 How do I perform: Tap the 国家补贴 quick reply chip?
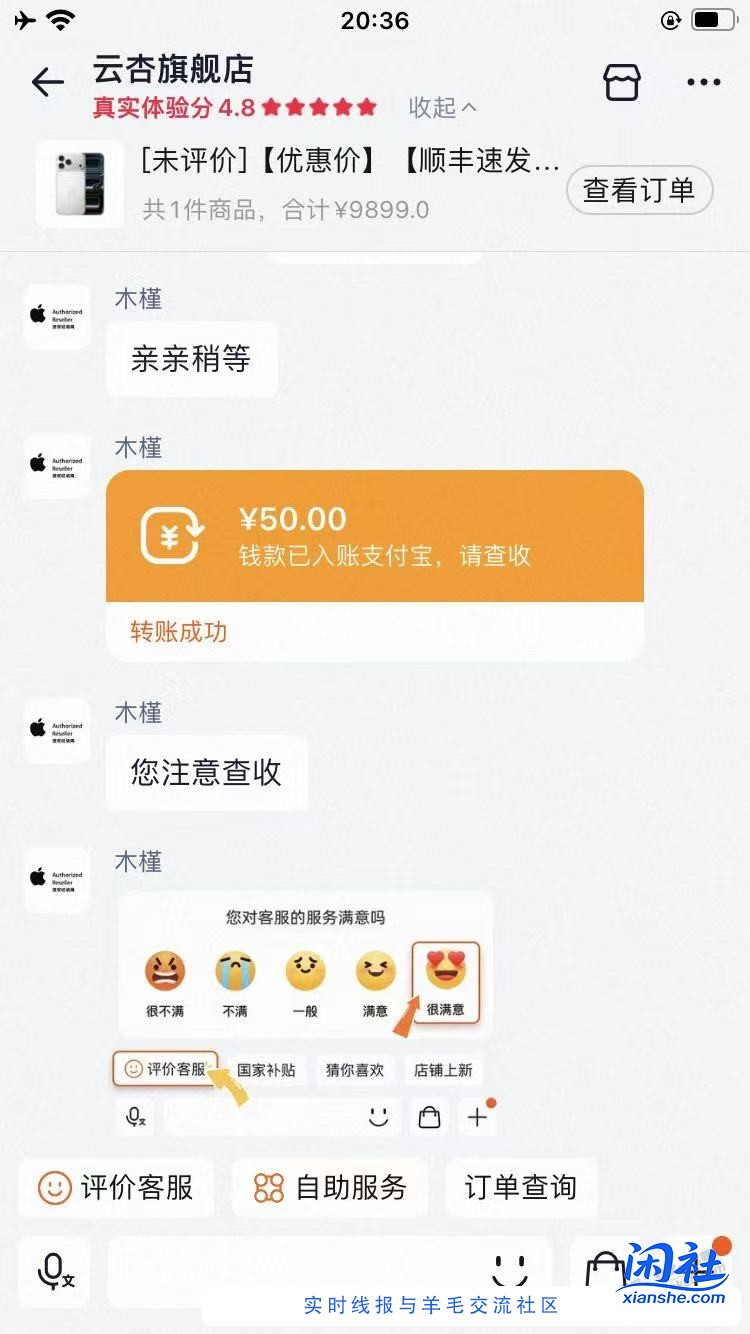(267, 1069)
